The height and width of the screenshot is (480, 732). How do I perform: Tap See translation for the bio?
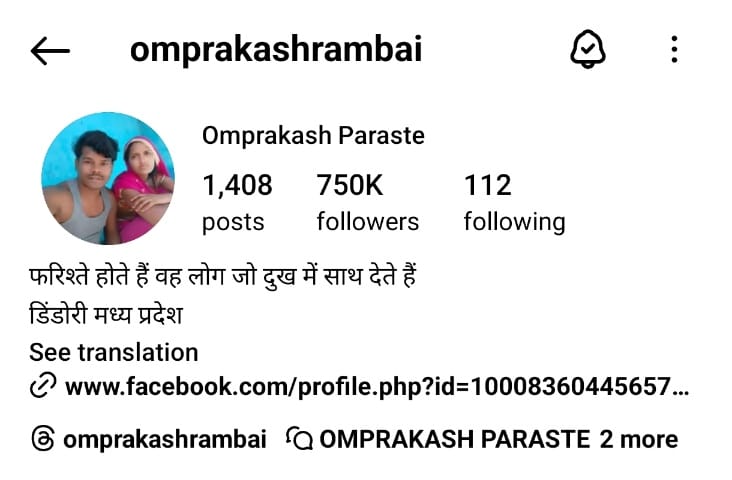(x=113, y=352)
